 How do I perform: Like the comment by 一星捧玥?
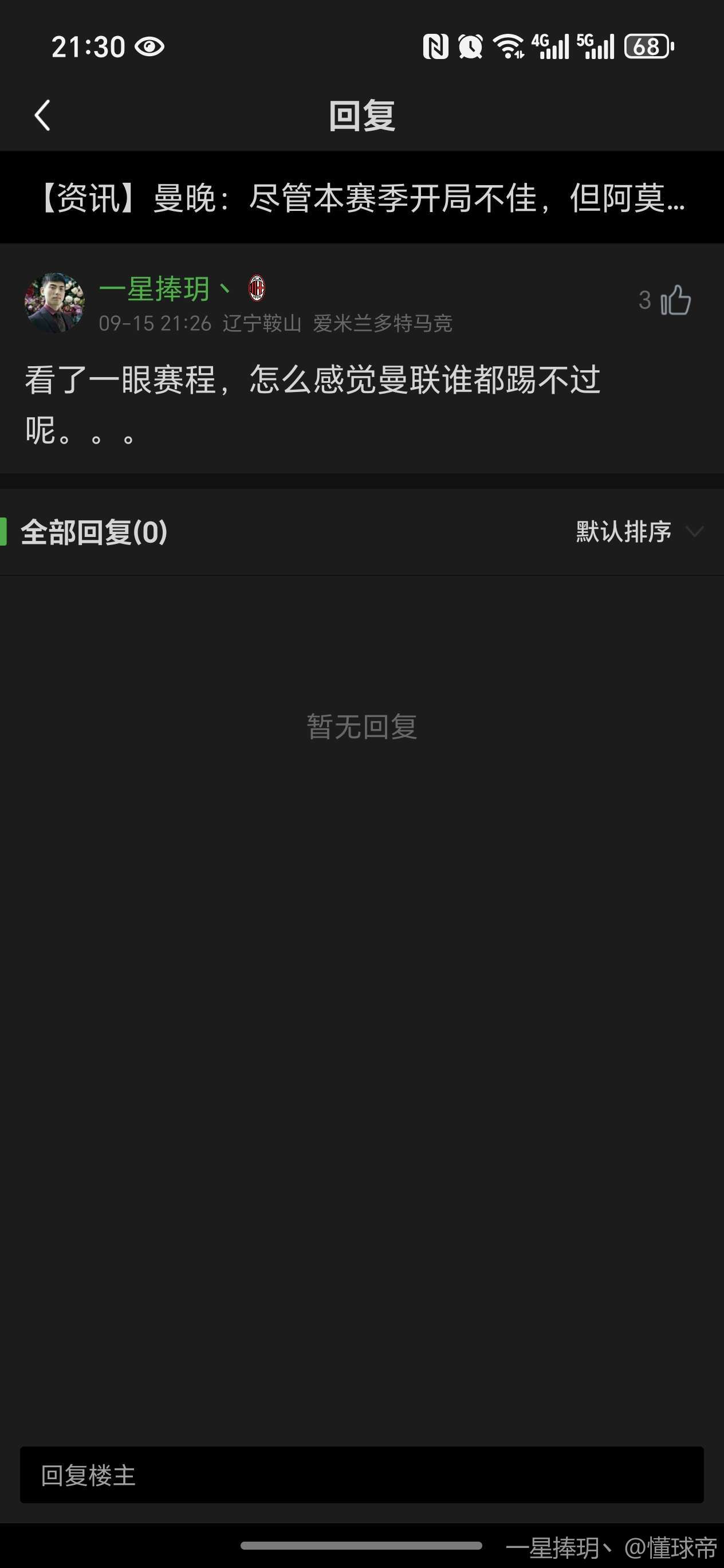point(675,300)
